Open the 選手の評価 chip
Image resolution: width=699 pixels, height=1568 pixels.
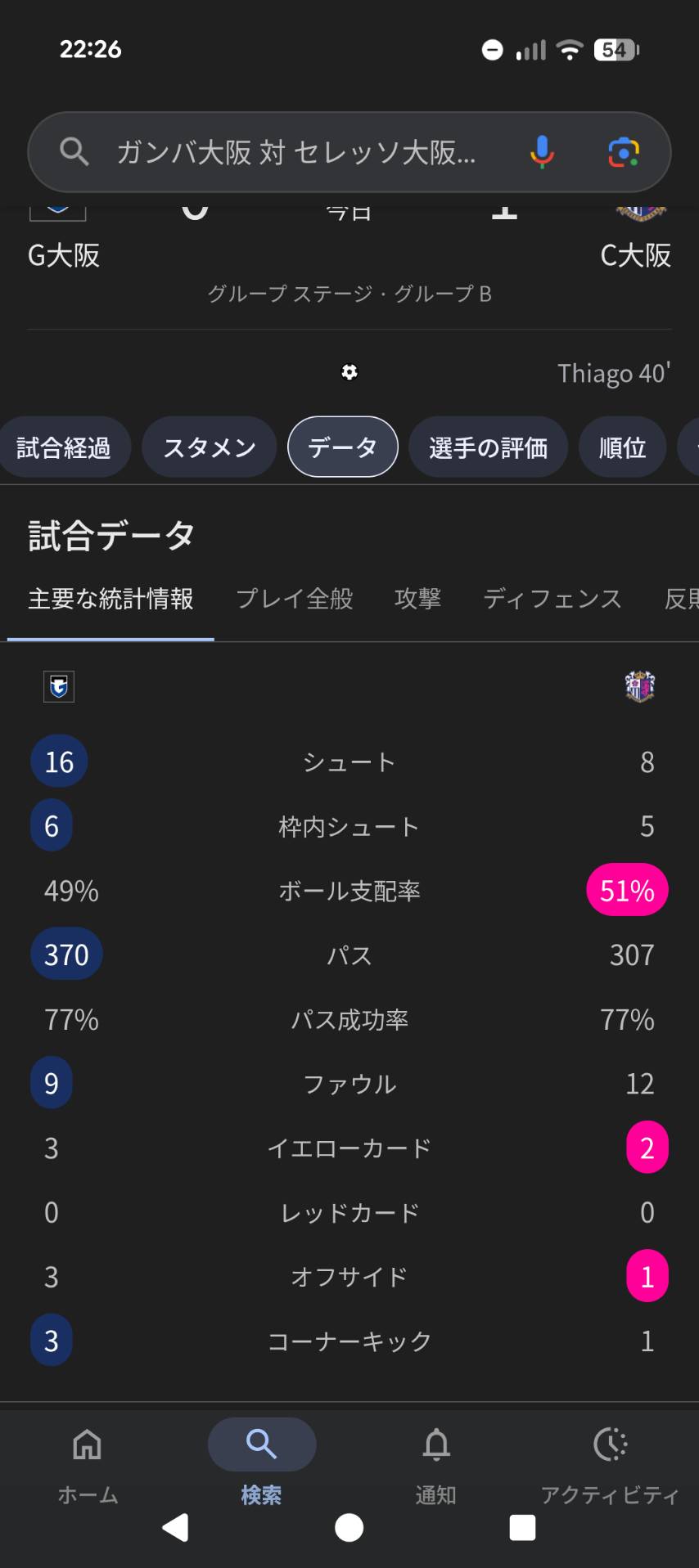coord(488,447)
